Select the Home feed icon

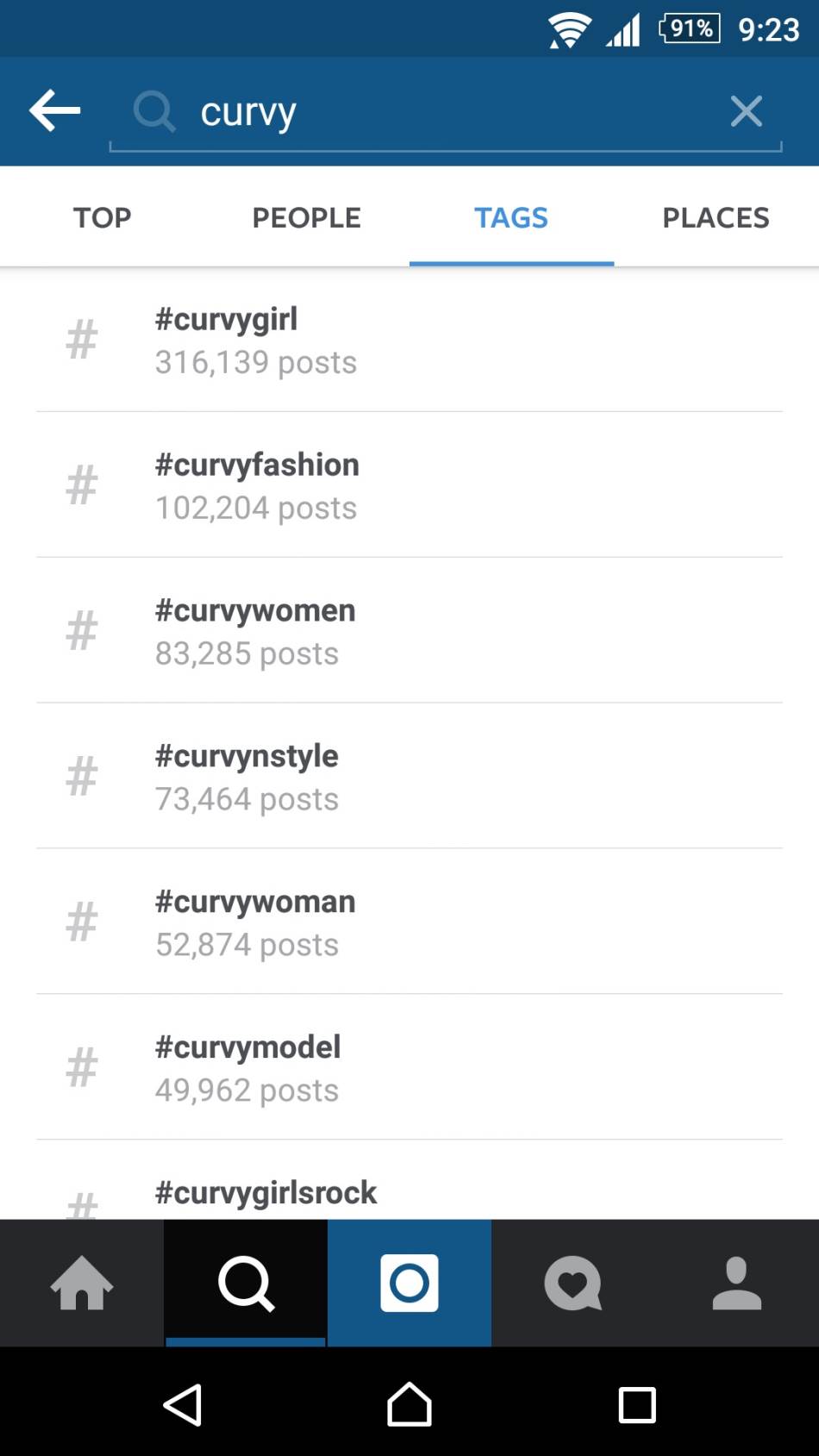click(81, 1282)
